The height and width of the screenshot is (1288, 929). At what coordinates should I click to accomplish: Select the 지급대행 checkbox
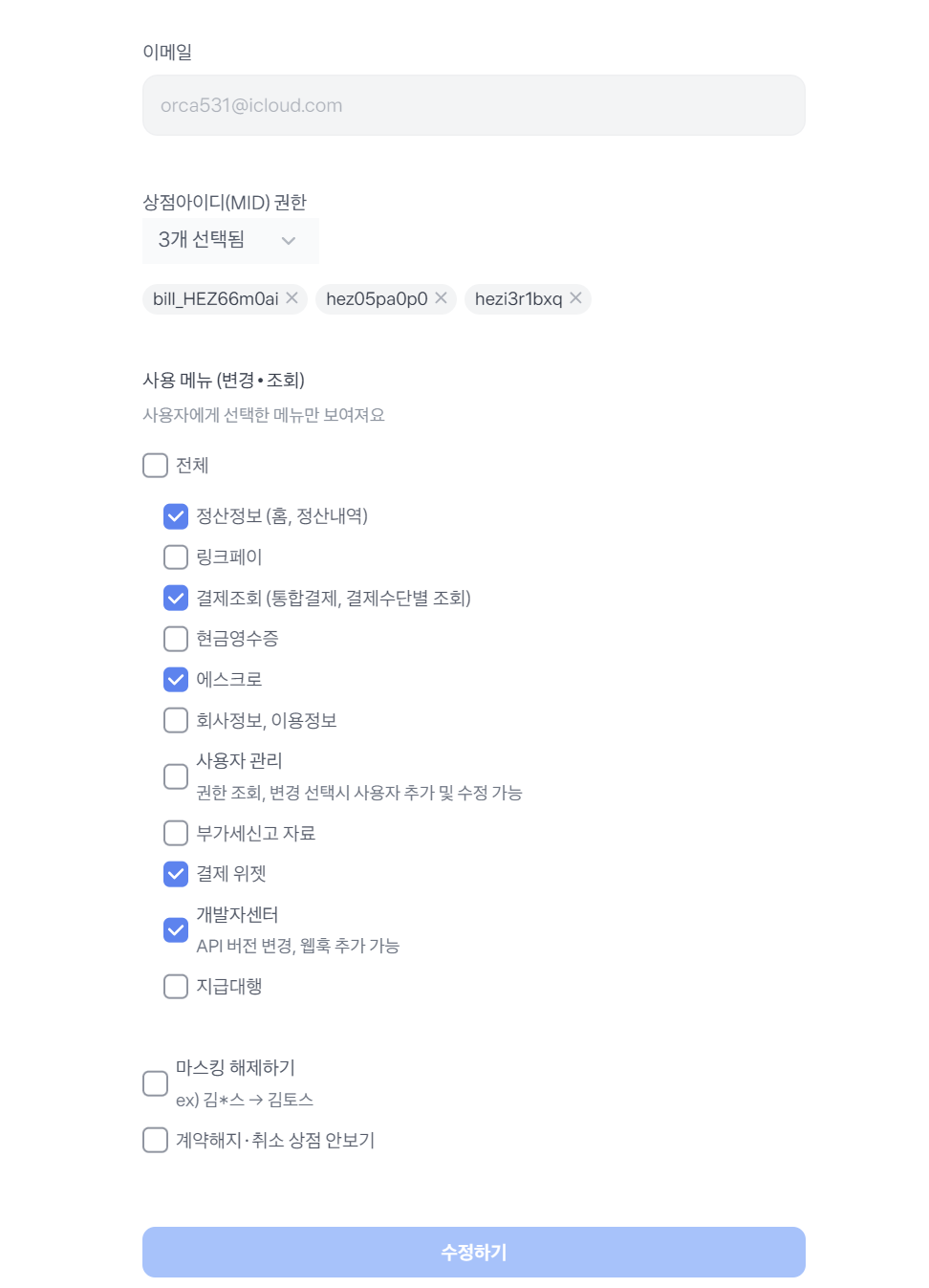(176, 986)
